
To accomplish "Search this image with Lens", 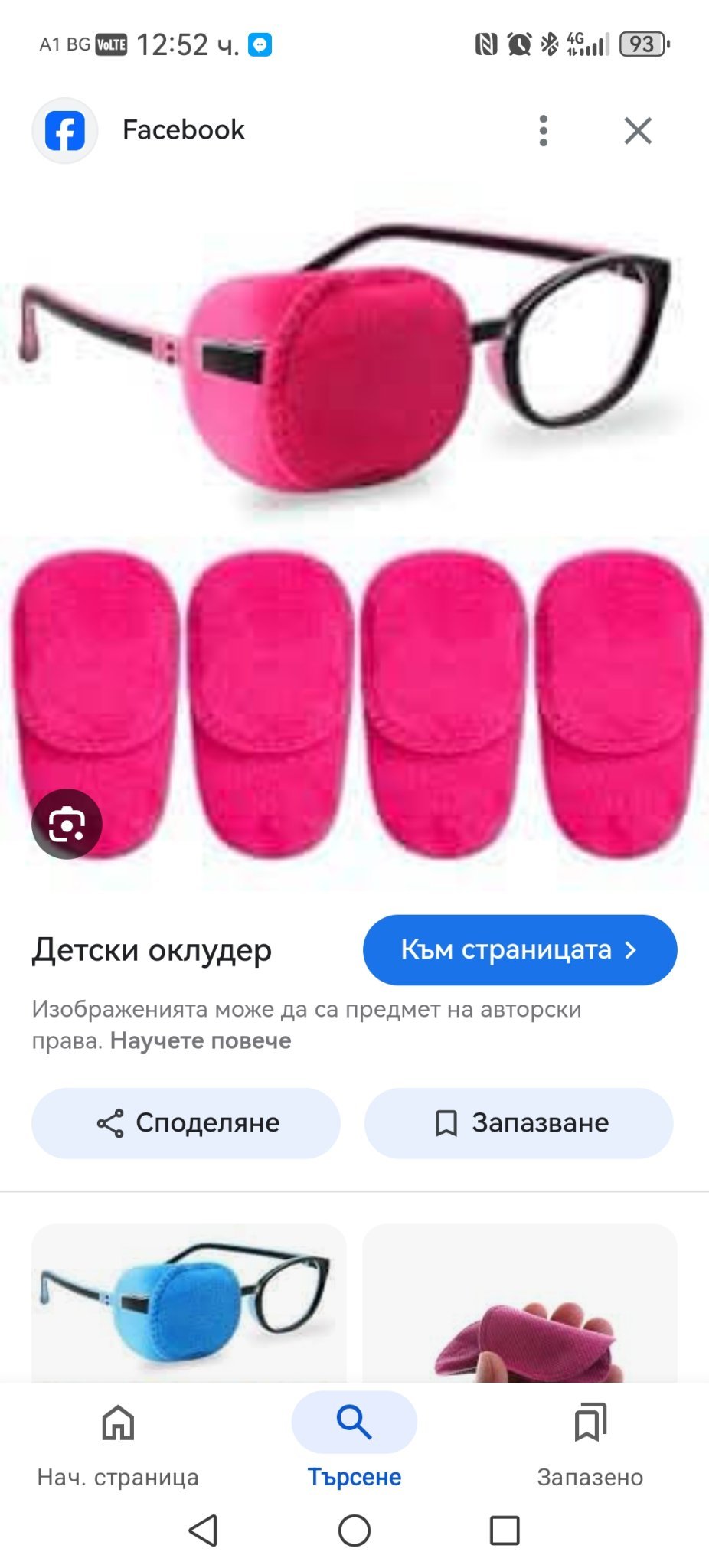I will (x=67, y=824).
